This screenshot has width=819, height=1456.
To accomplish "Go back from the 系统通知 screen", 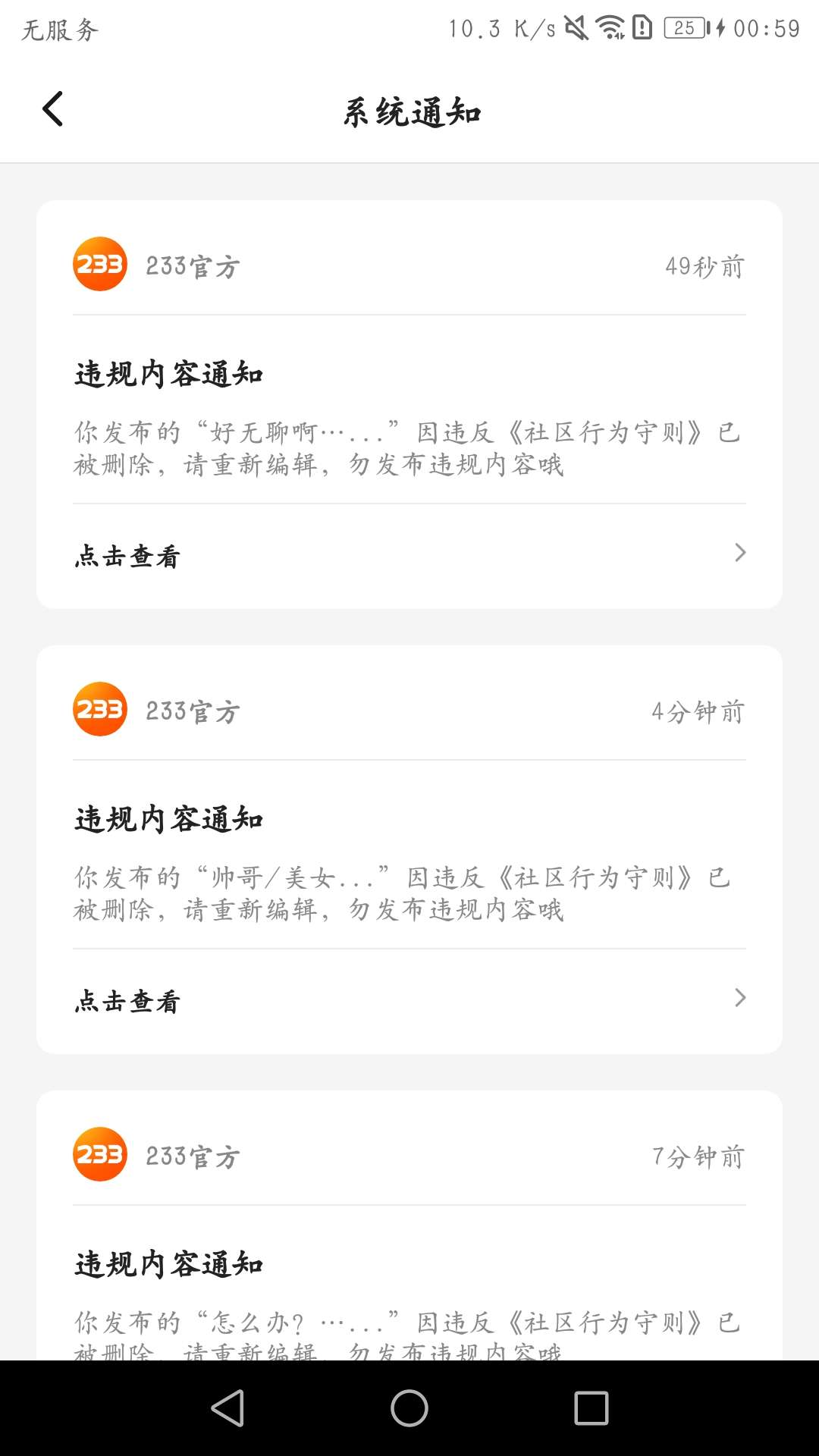I will point(52,109).
